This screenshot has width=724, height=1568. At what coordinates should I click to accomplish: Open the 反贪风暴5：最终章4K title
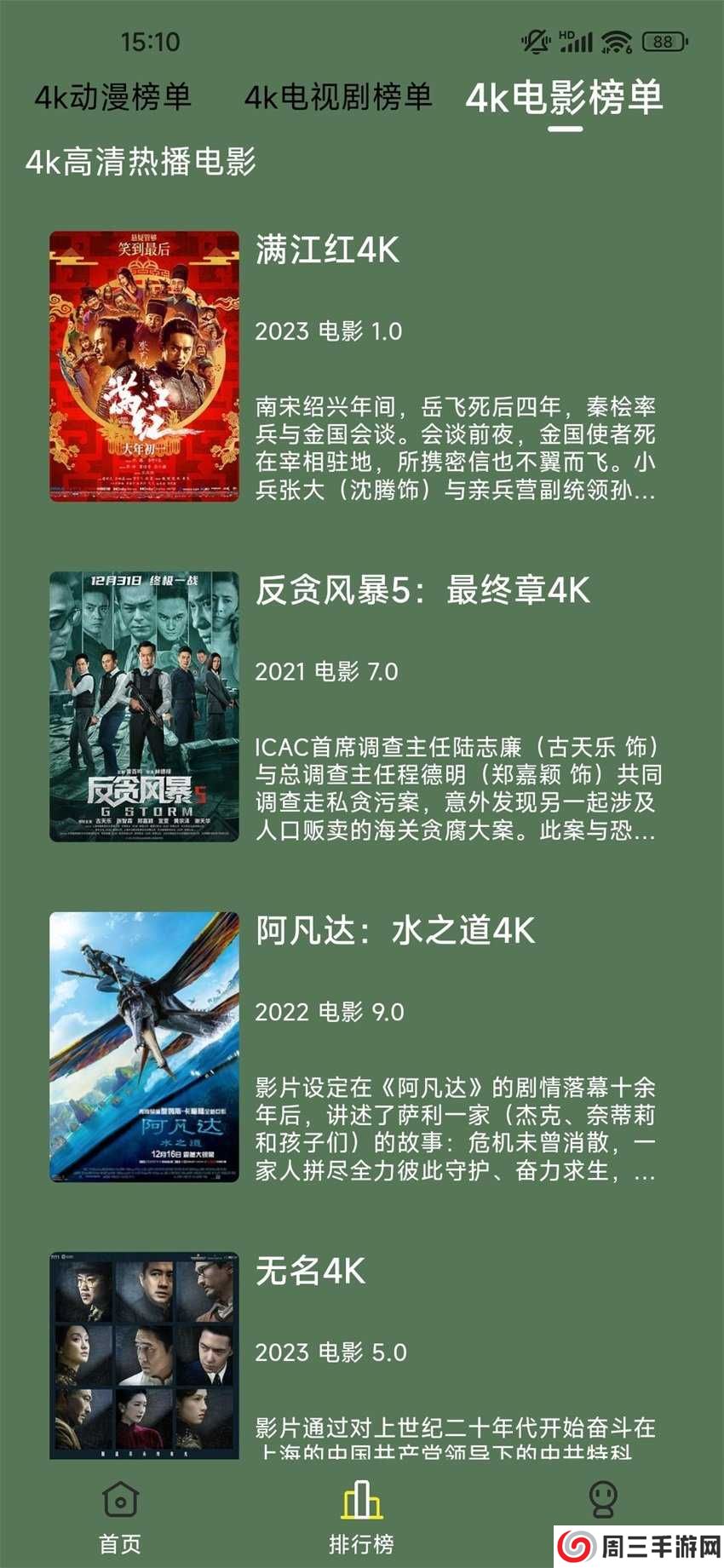point(422,590)
